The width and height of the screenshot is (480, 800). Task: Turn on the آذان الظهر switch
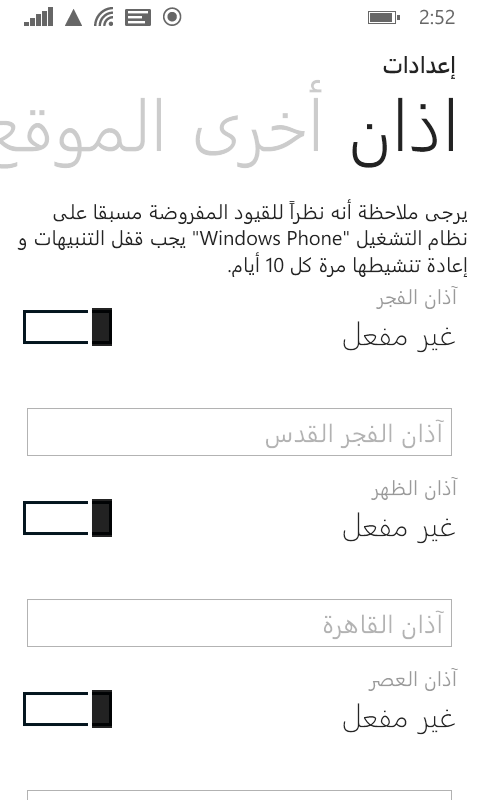pyautogui.click(x=67, y=518)
